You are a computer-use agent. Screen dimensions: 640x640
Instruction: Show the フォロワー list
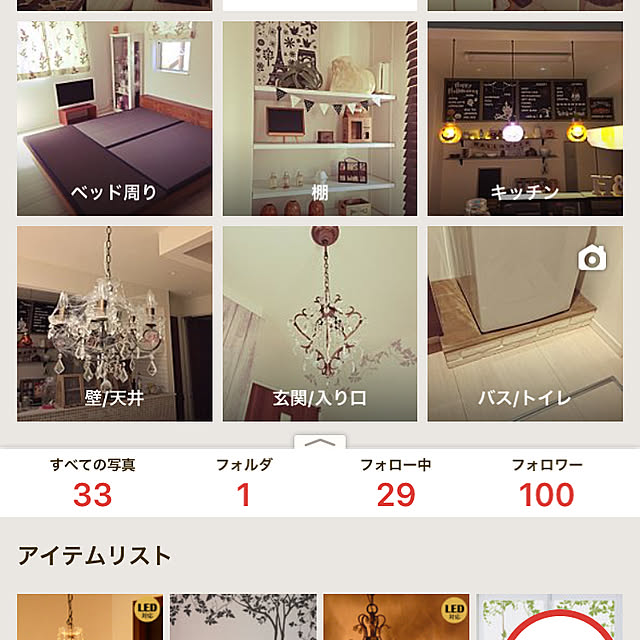click(547, 482)
